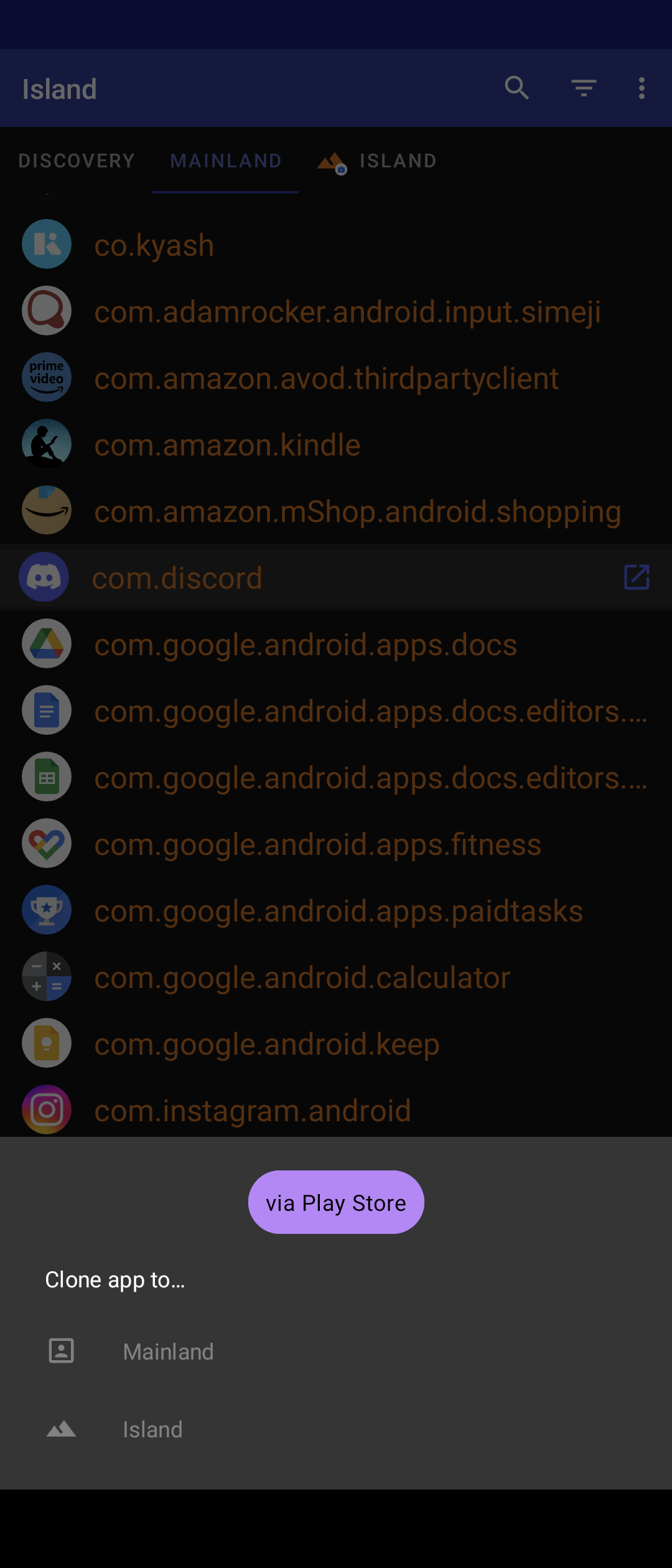Open the search icon in the app bar
Viewport: 672px width, 1568px height.
click(516, 88)
